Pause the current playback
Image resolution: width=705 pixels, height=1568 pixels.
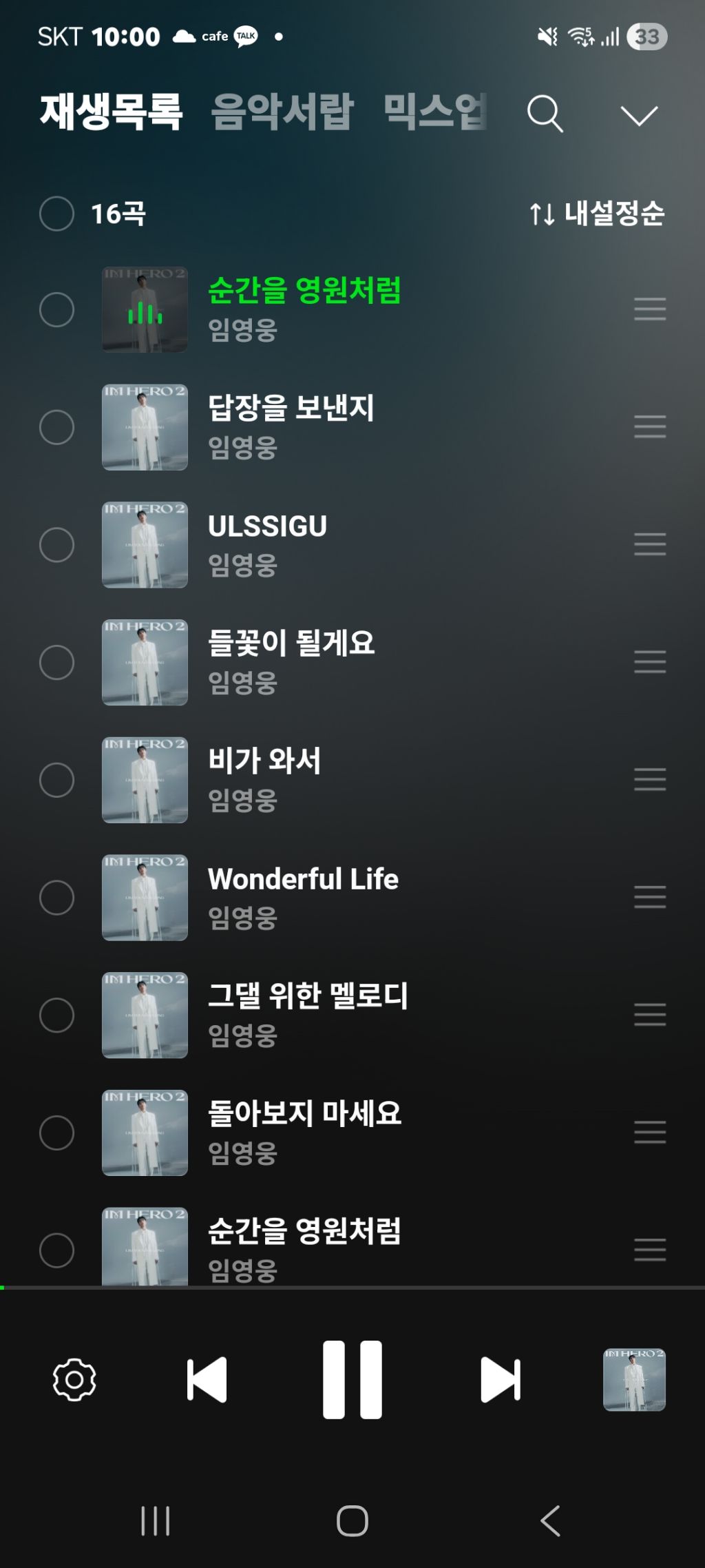pyautogui.click(x=352, y=1380)
